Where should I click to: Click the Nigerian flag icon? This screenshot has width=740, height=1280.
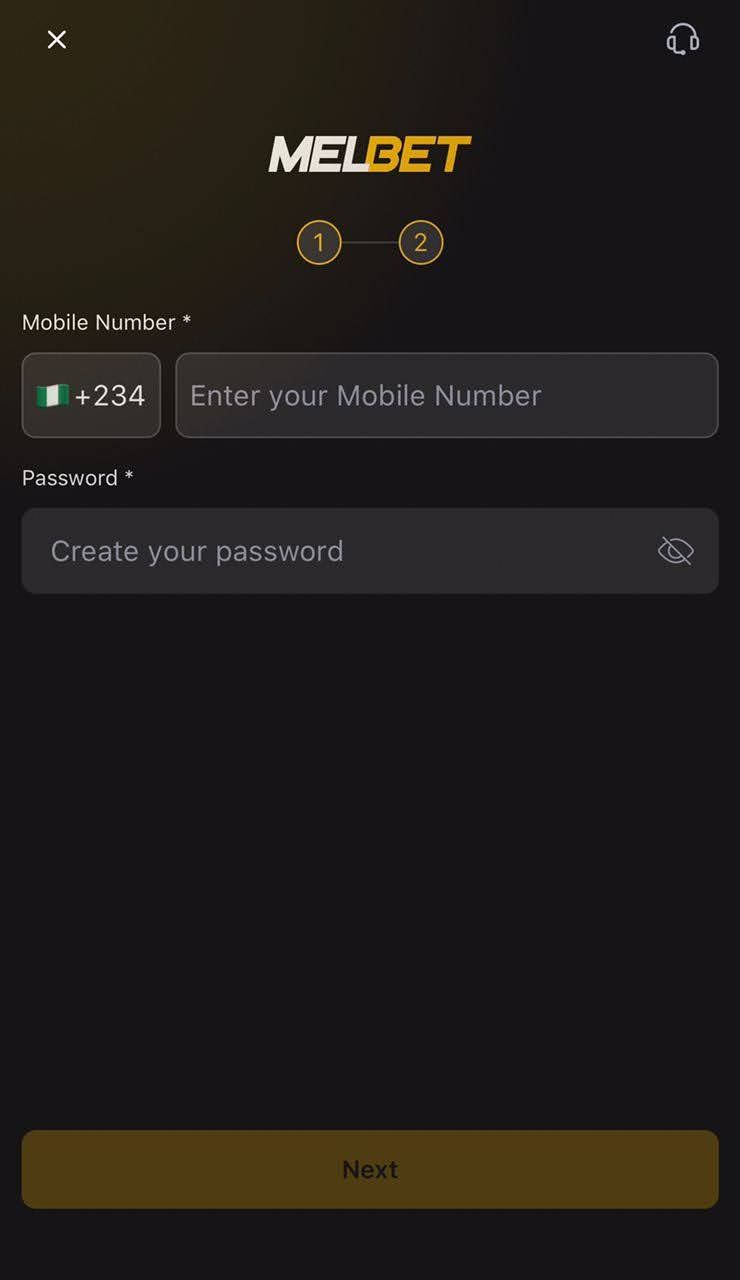55,395
